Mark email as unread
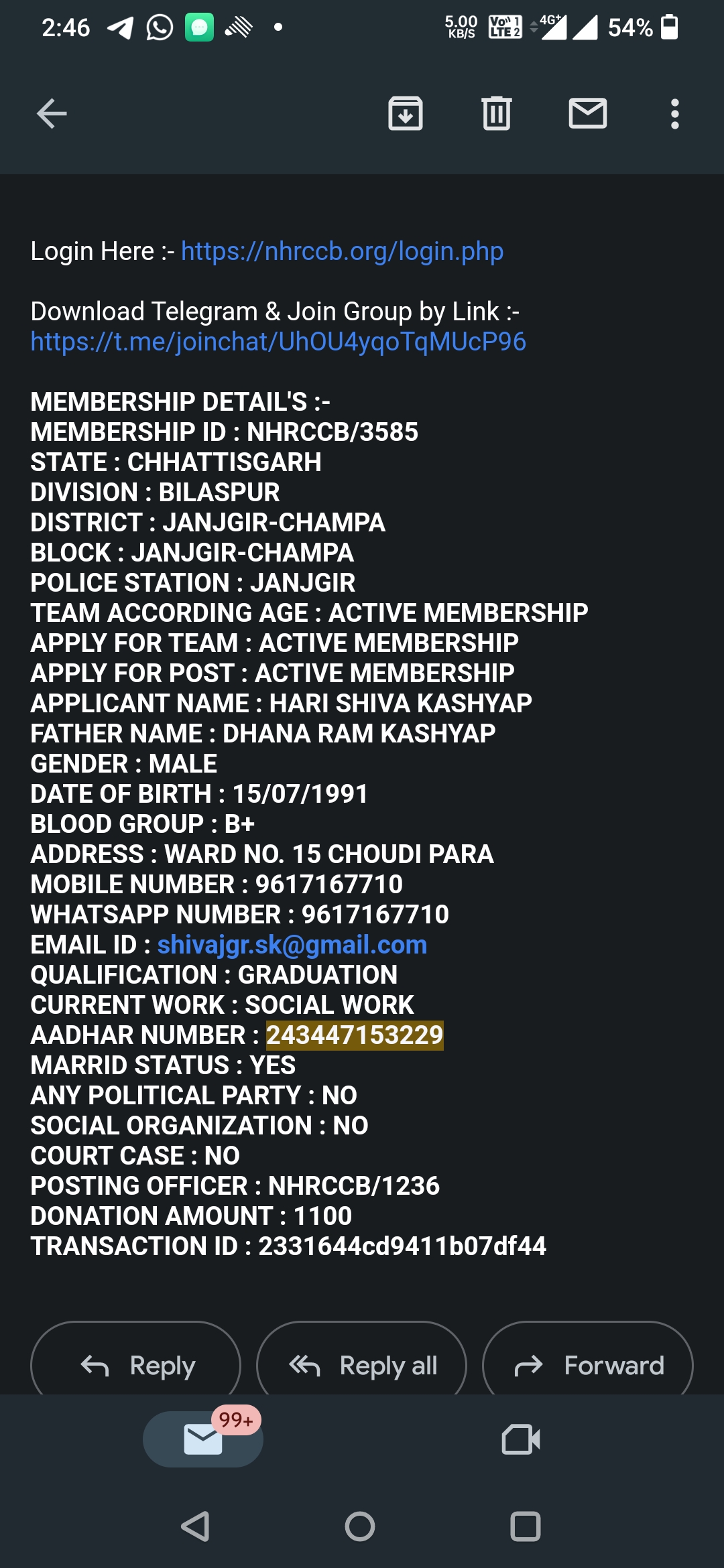 pyautogui.click(x=587, y=113)
